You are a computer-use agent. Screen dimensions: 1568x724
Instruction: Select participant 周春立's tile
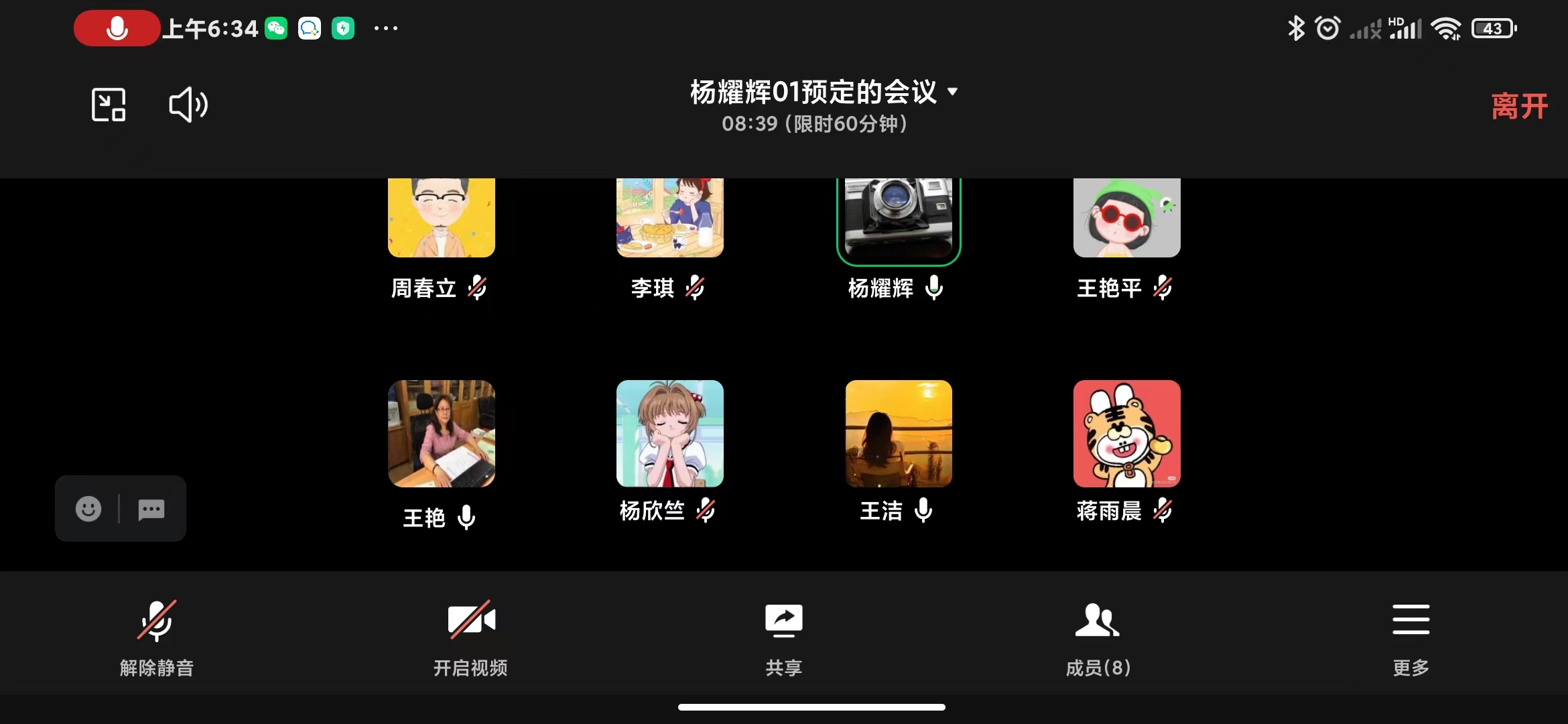(x=441, y=218)
